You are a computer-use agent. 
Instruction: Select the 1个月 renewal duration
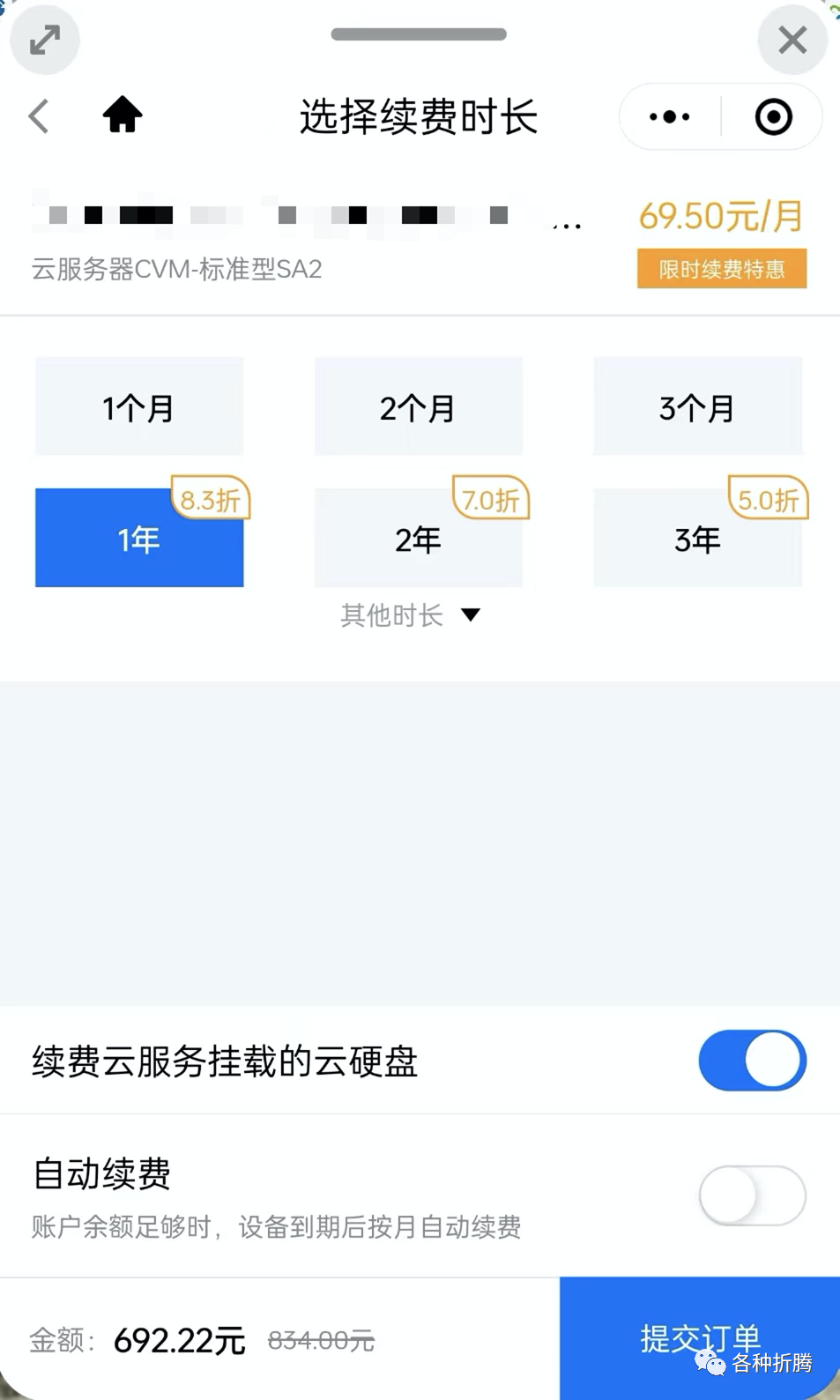click(139, 406)
